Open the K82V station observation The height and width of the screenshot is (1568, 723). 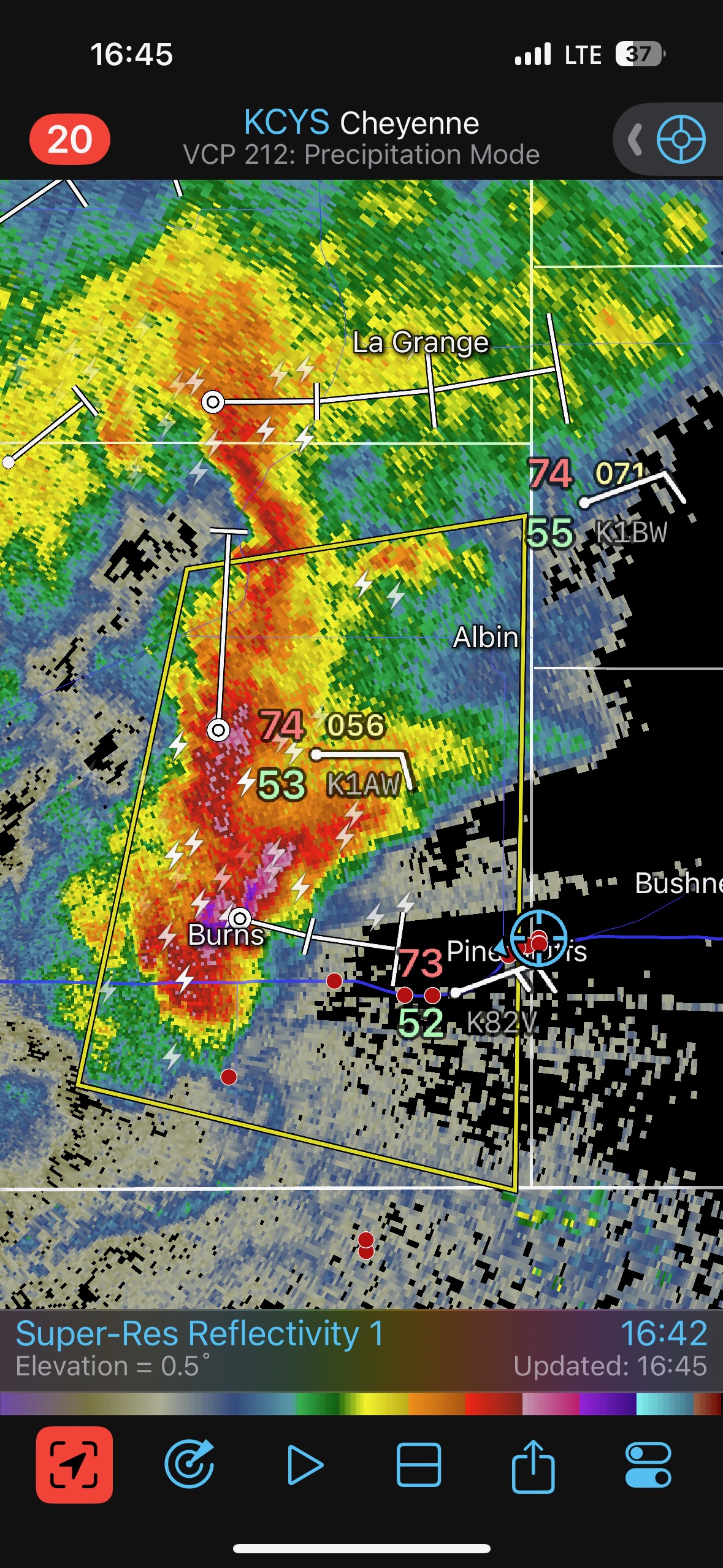pyautogui.click(x=501, y=1023)
